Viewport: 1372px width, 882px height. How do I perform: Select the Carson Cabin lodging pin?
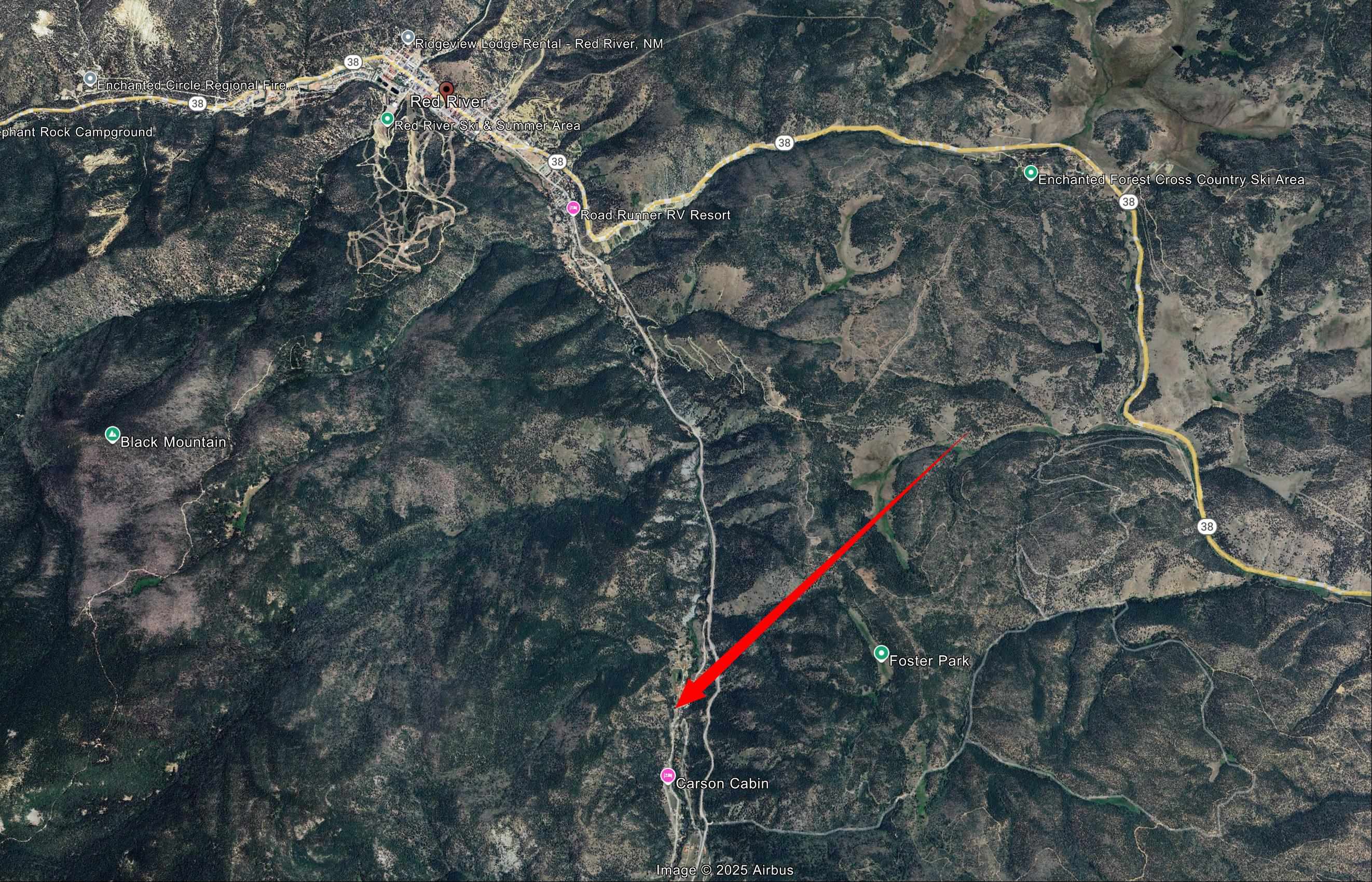click(x=667, y=776)
